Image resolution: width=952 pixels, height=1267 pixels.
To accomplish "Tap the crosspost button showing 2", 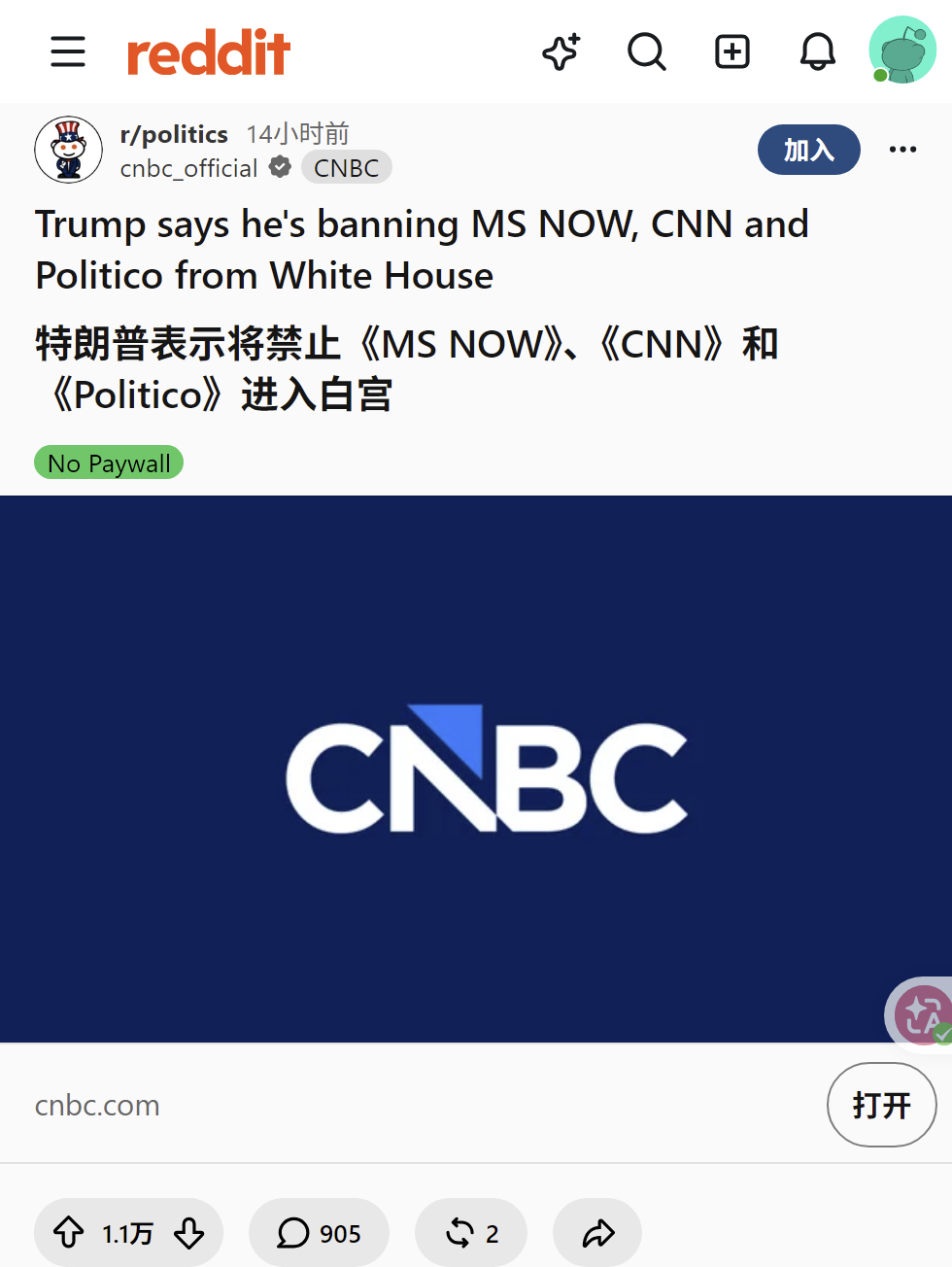I will click(x=471, y=1233).
